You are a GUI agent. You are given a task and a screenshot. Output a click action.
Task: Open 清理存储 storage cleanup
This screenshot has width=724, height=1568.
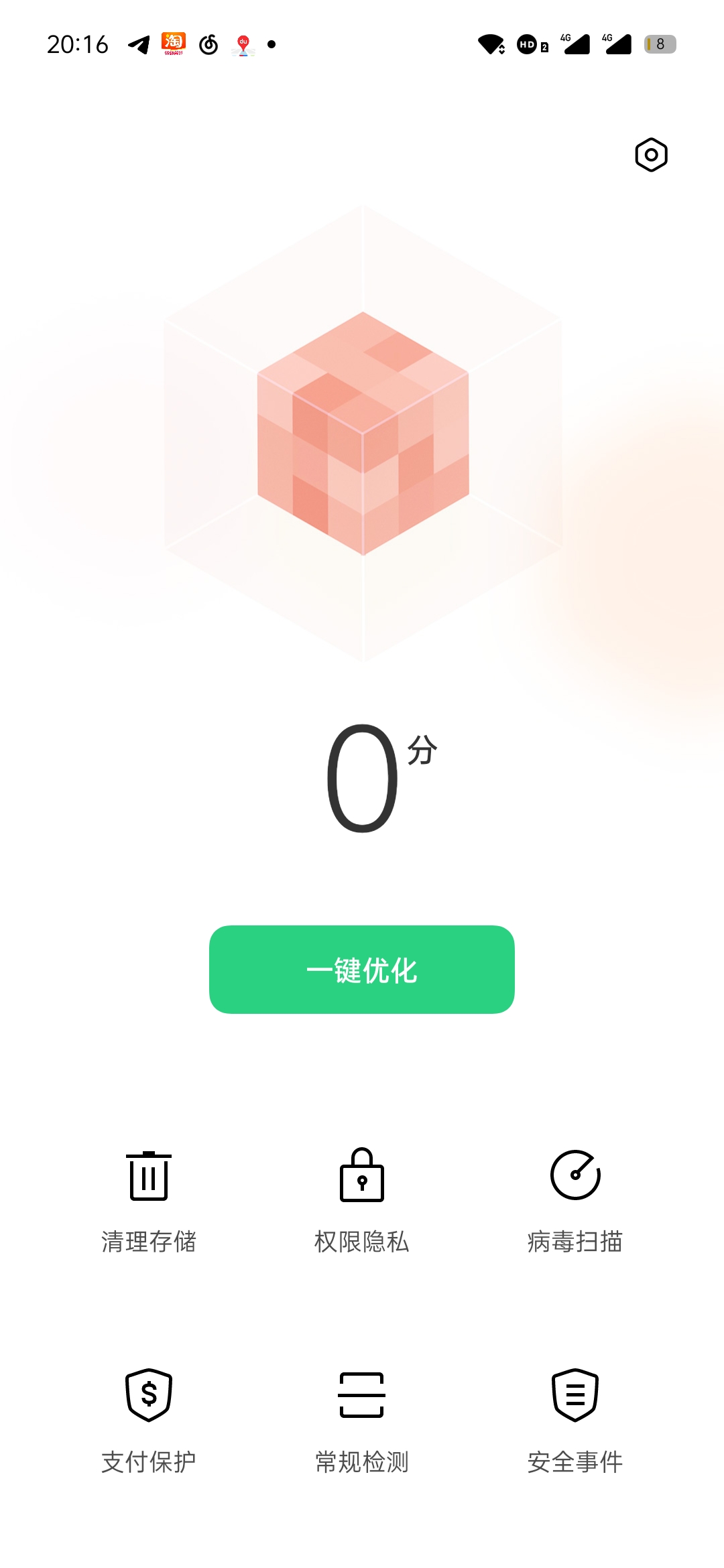tap(149, 1199)
